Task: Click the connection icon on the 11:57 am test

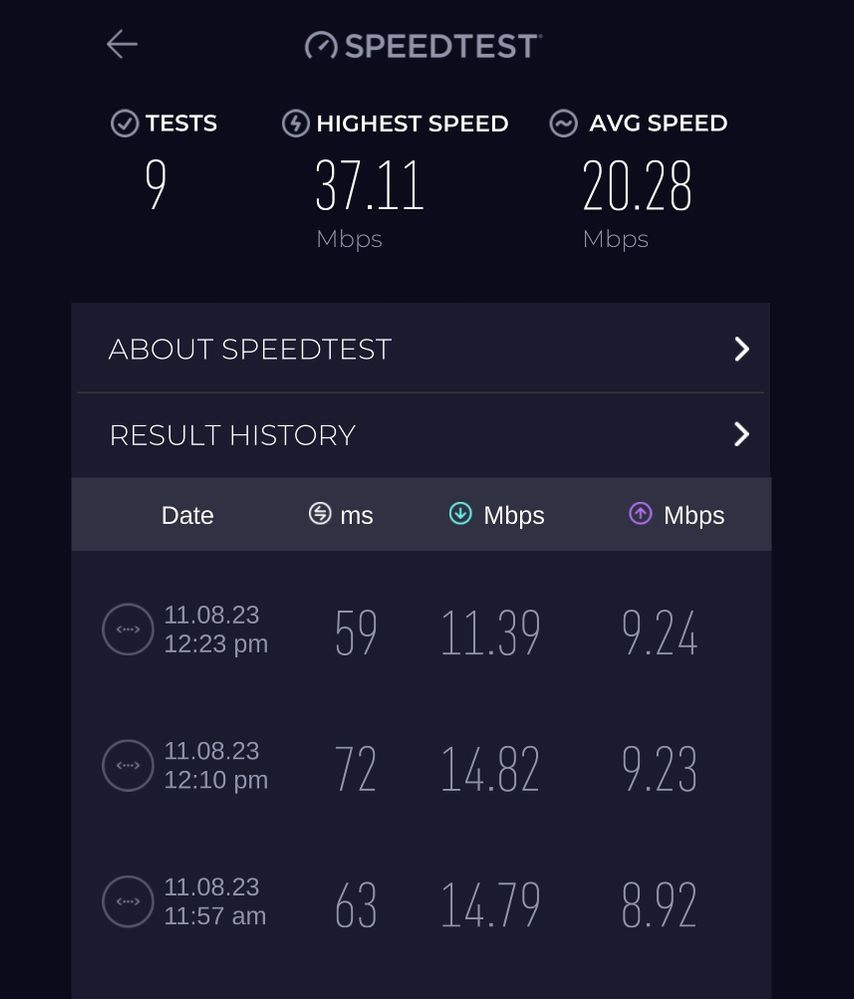Action: [x=128, y=902]
